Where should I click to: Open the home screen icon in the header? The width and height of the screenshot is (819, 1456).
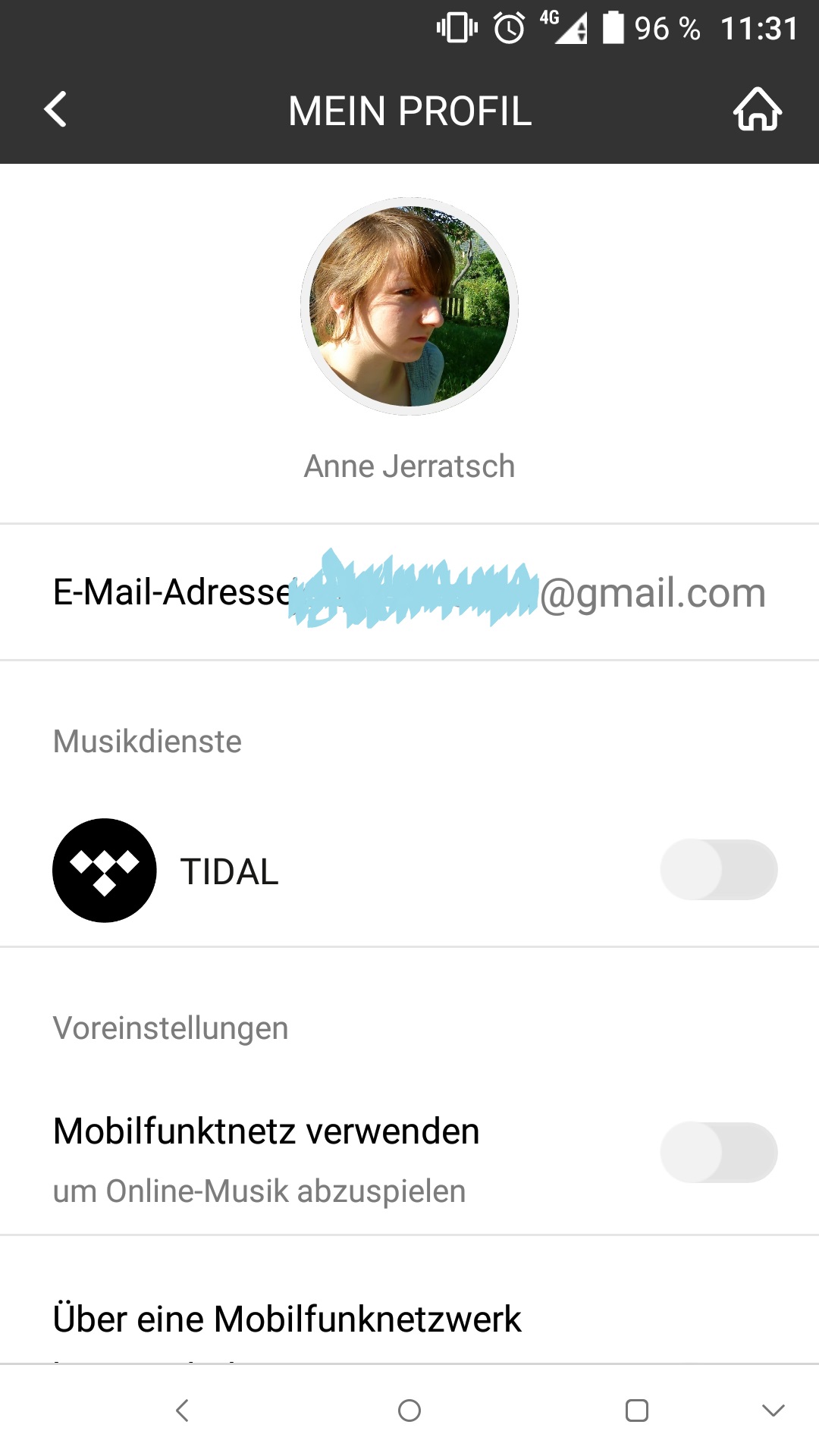757,110
